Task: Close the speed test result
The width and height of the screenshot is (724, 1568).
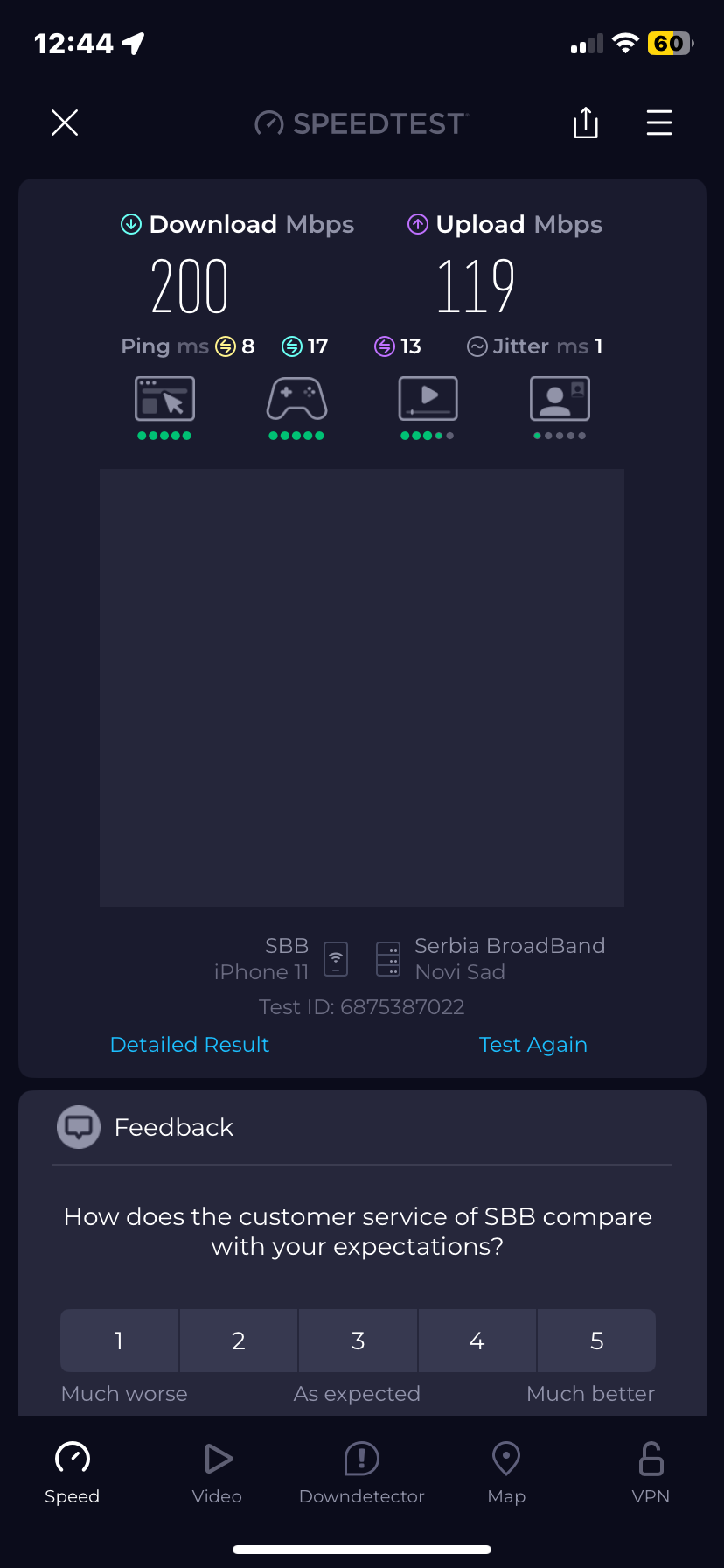Action: (65, 122)
